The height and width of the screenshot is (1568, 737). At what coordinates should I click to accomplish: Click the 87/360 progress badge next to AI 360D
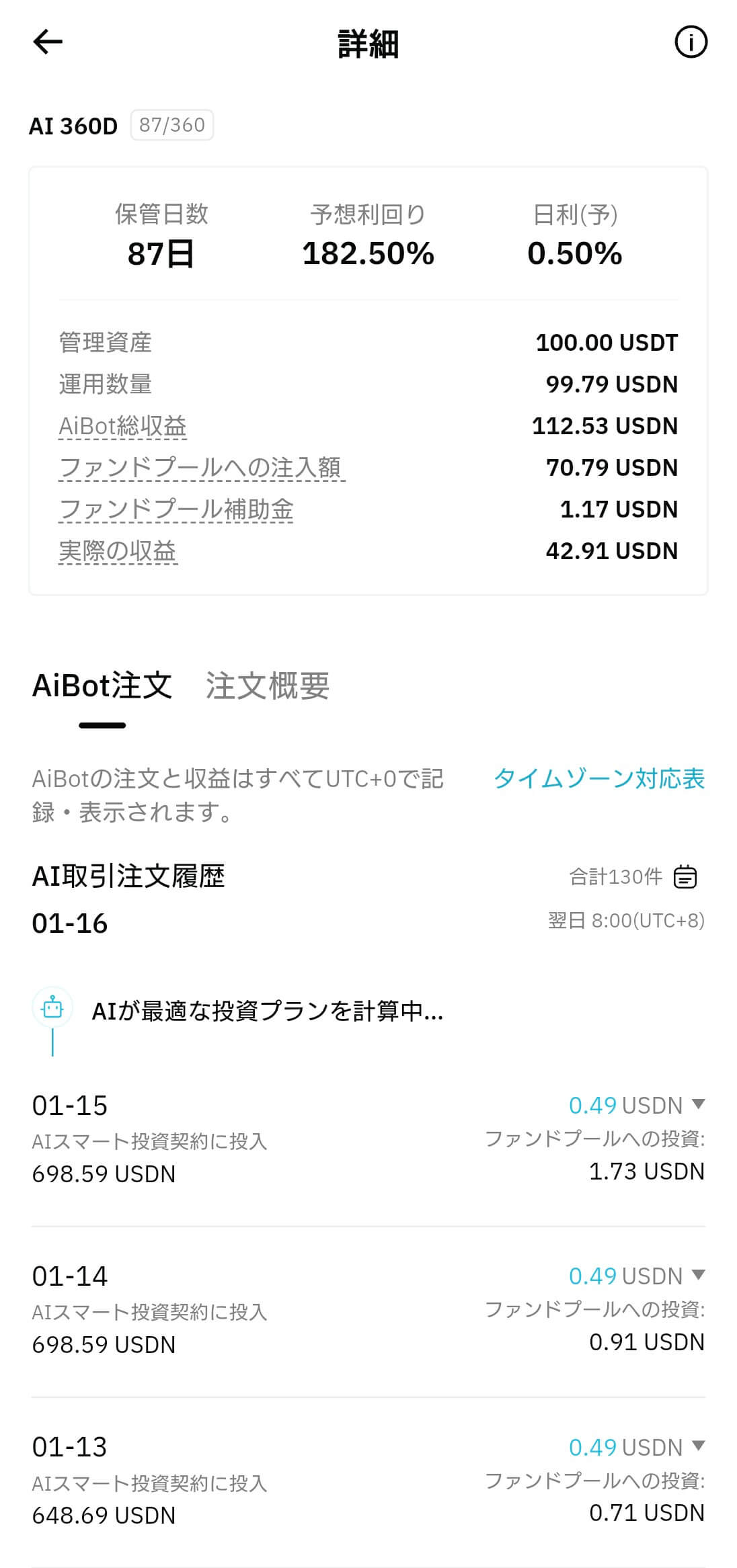(x=171, y=124)
